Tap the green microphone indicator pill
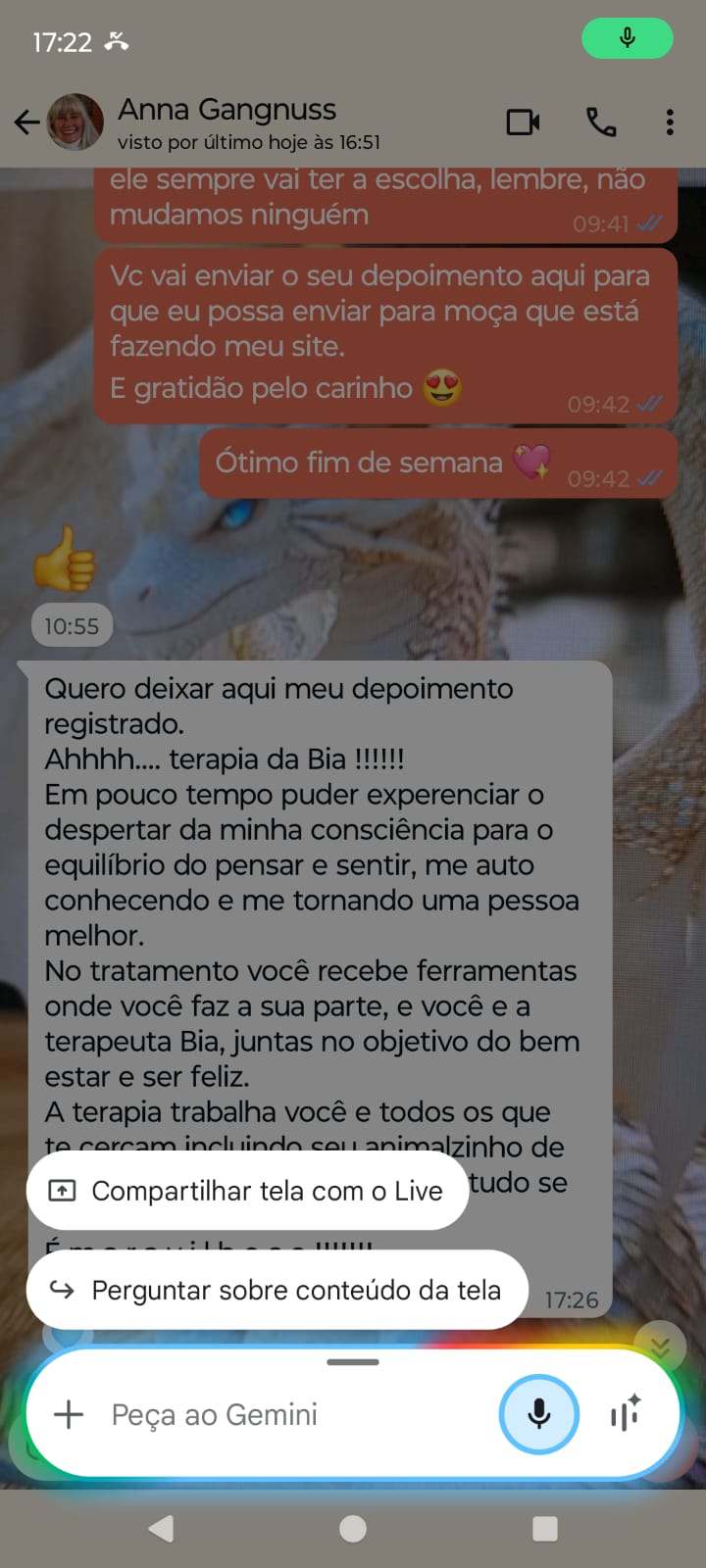This screenshot has height=1568, width=706. click(x=628, y=39)
